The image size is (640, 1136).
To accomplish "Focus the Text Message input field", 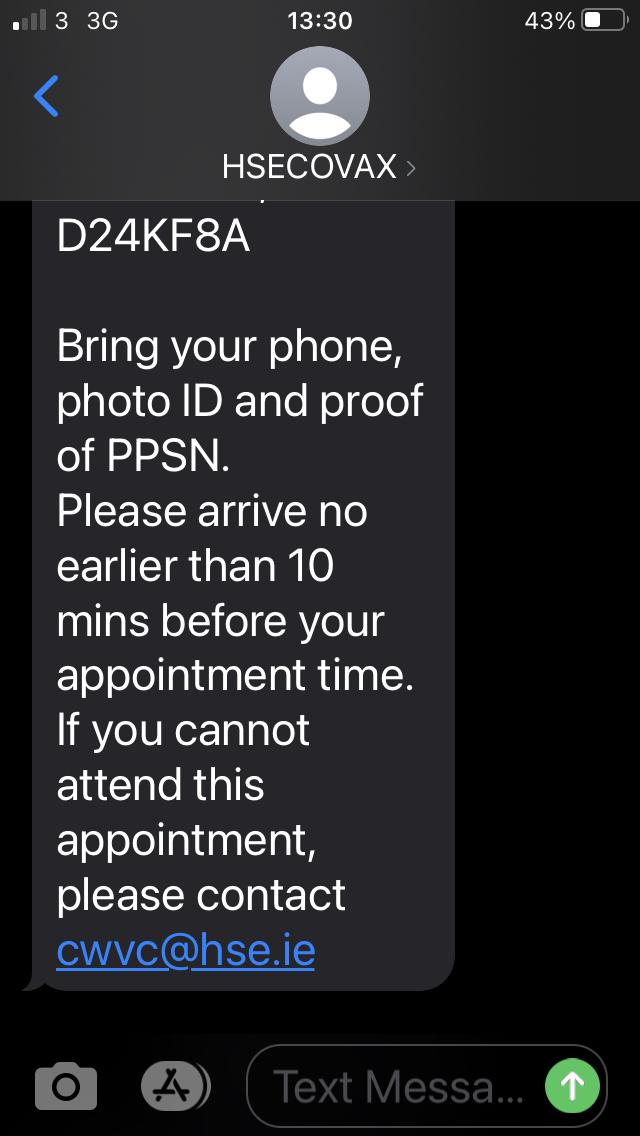I will 398,1086.
